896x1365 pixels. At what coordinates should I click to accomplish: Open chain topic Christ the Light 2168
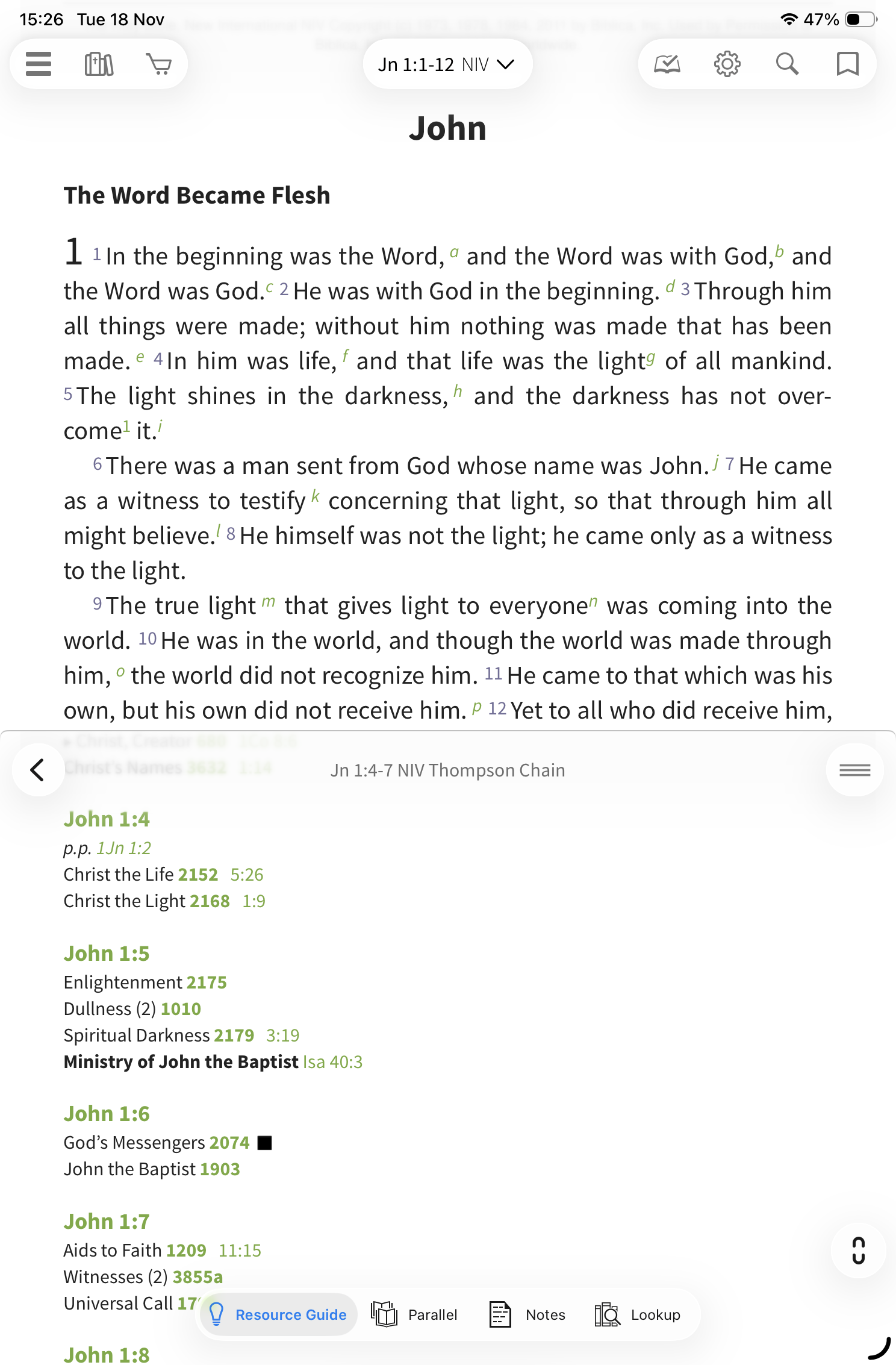(147, 901)
